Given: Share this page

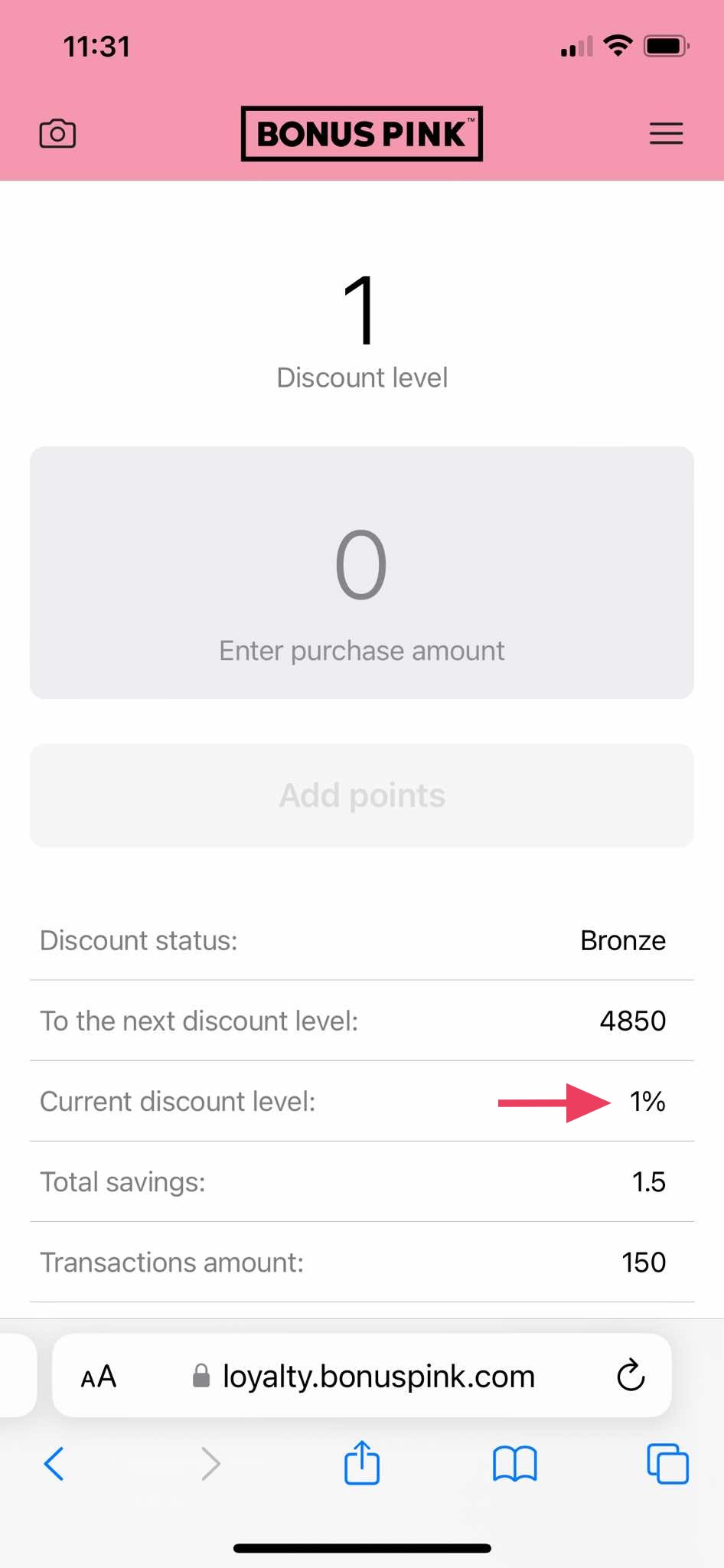Looking at the screenshot, I should coord(362,1462).
